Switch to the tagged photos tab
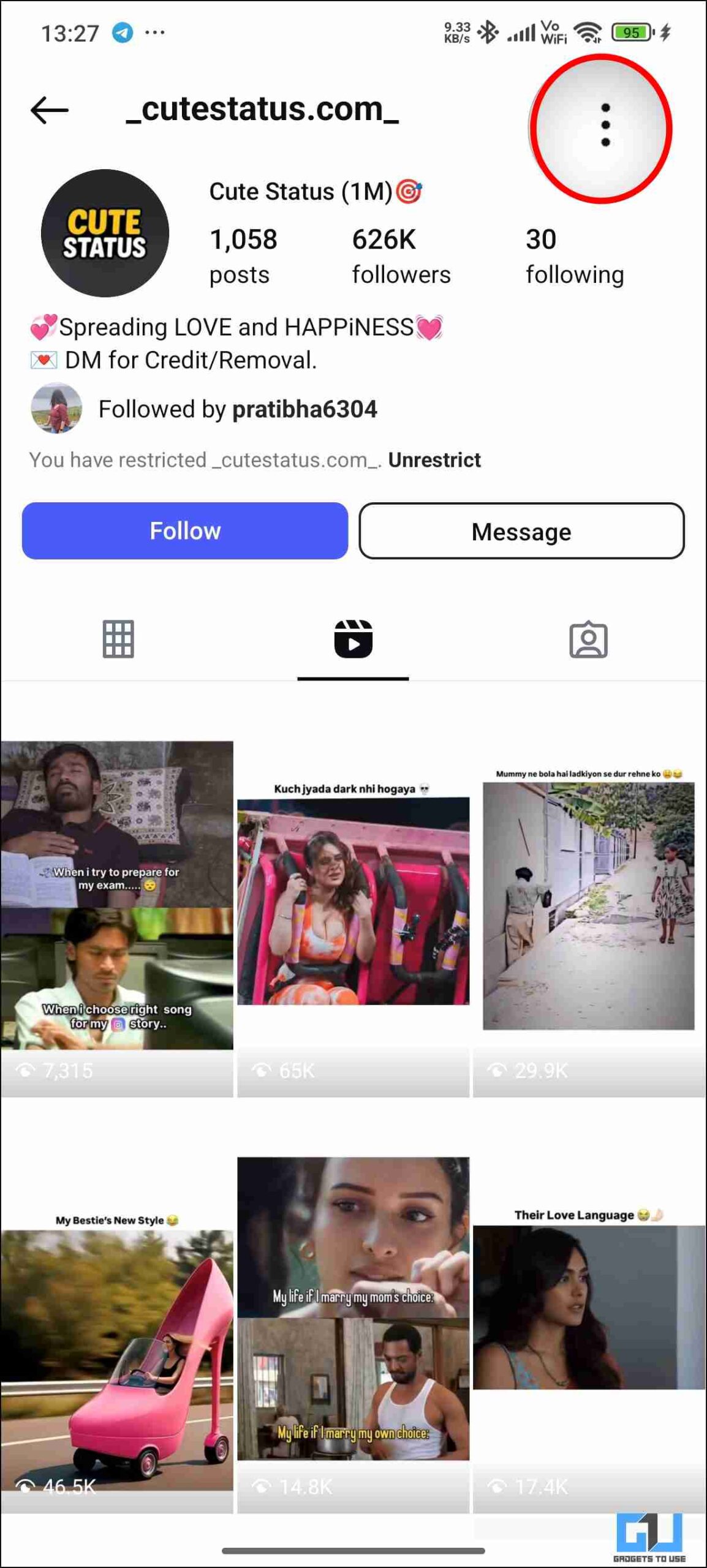This screenshot has height=1568, width=707. tap(588, 640)
